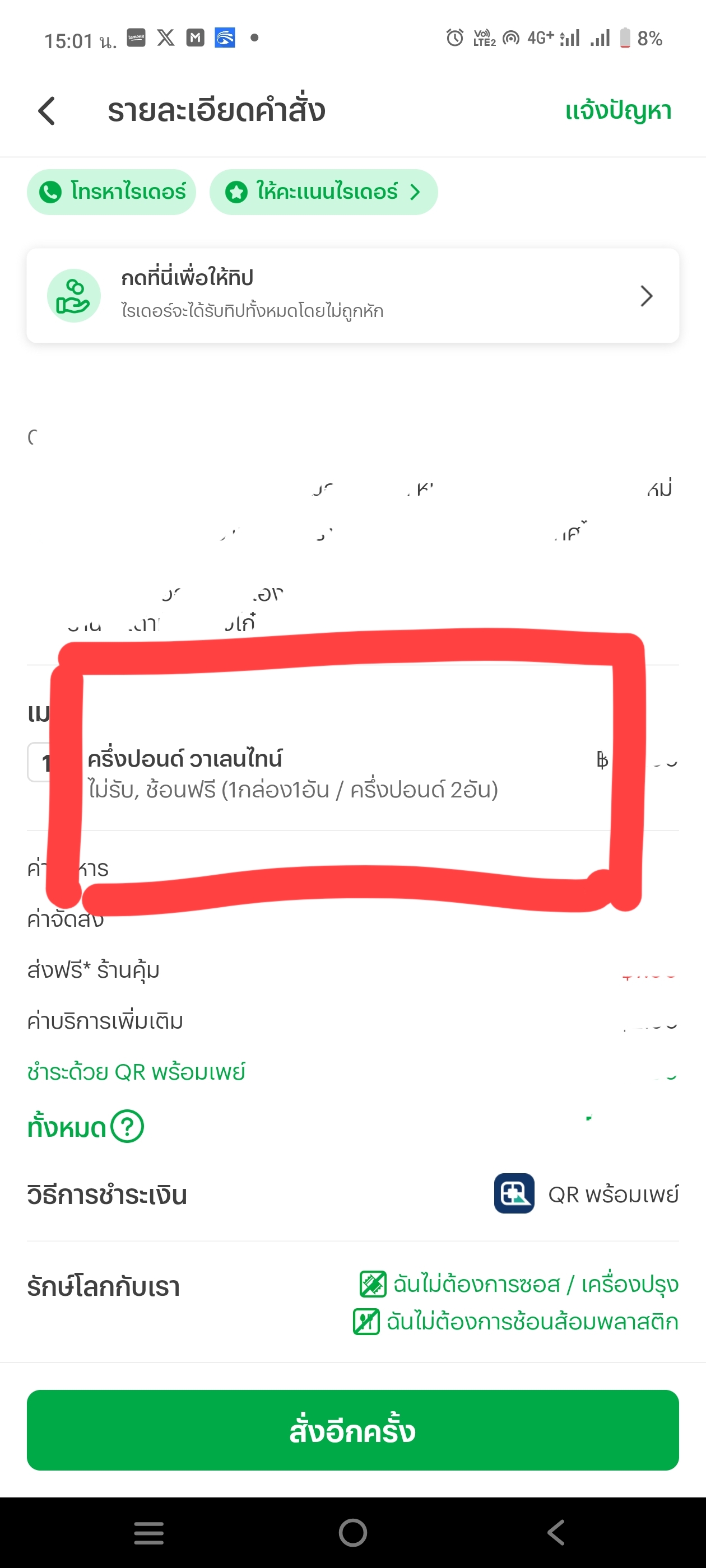Tap the โทรหาไรเดอร์ call chip
The height and width of the screenshot is (1568, 706).
[x=112, y=192]
